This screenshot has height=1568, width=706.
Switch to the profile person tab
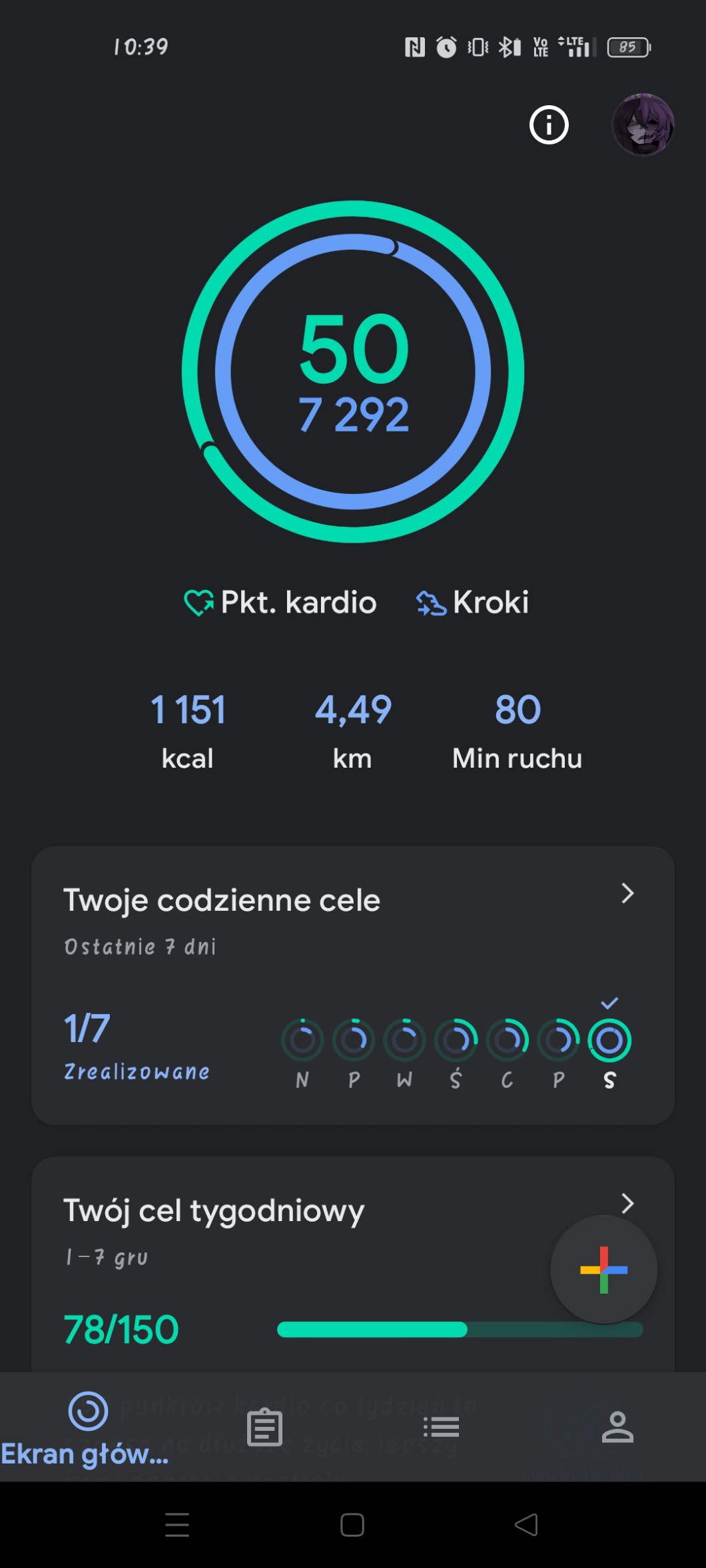(x=617, y=1428)
